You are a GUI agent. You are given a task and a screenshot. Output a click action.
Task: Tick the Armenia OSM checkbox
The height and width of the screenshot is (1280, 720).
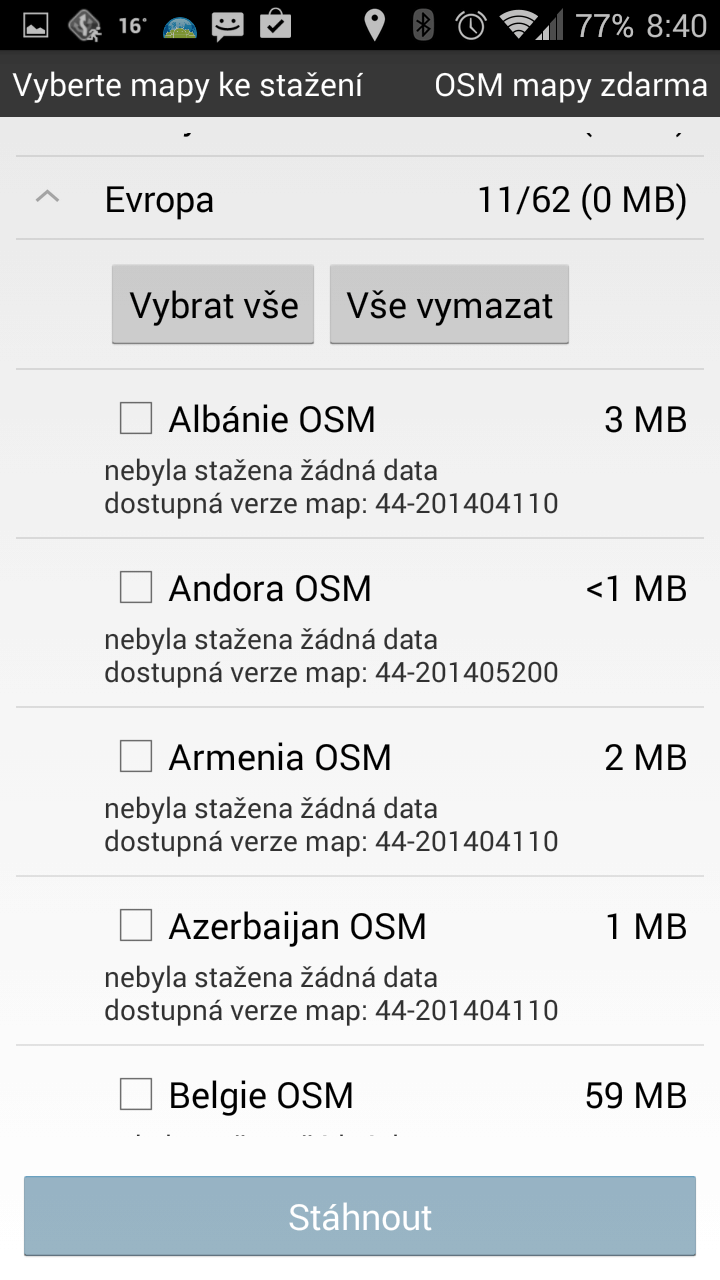point(136,756)
